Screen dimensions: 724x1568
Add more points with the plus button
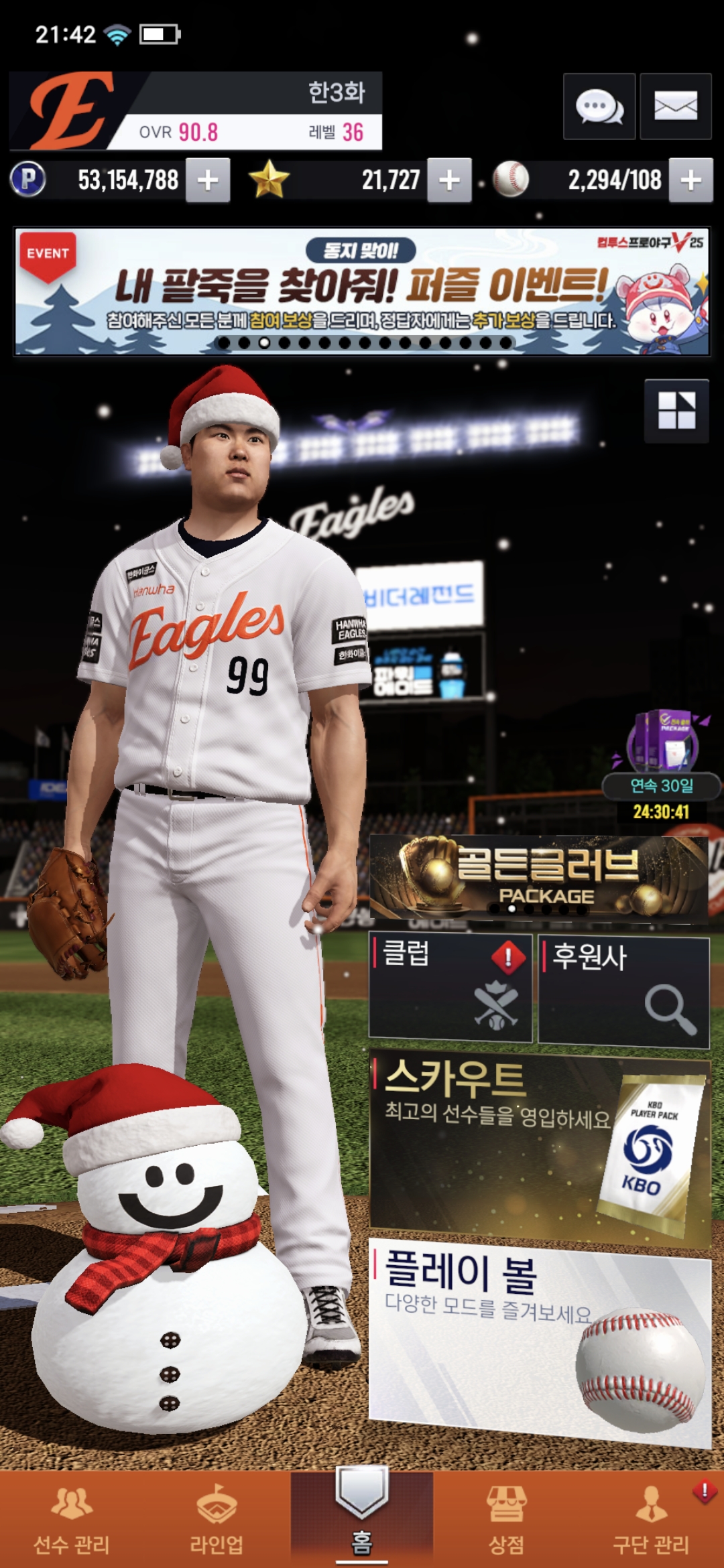click(x=208, y=180)
